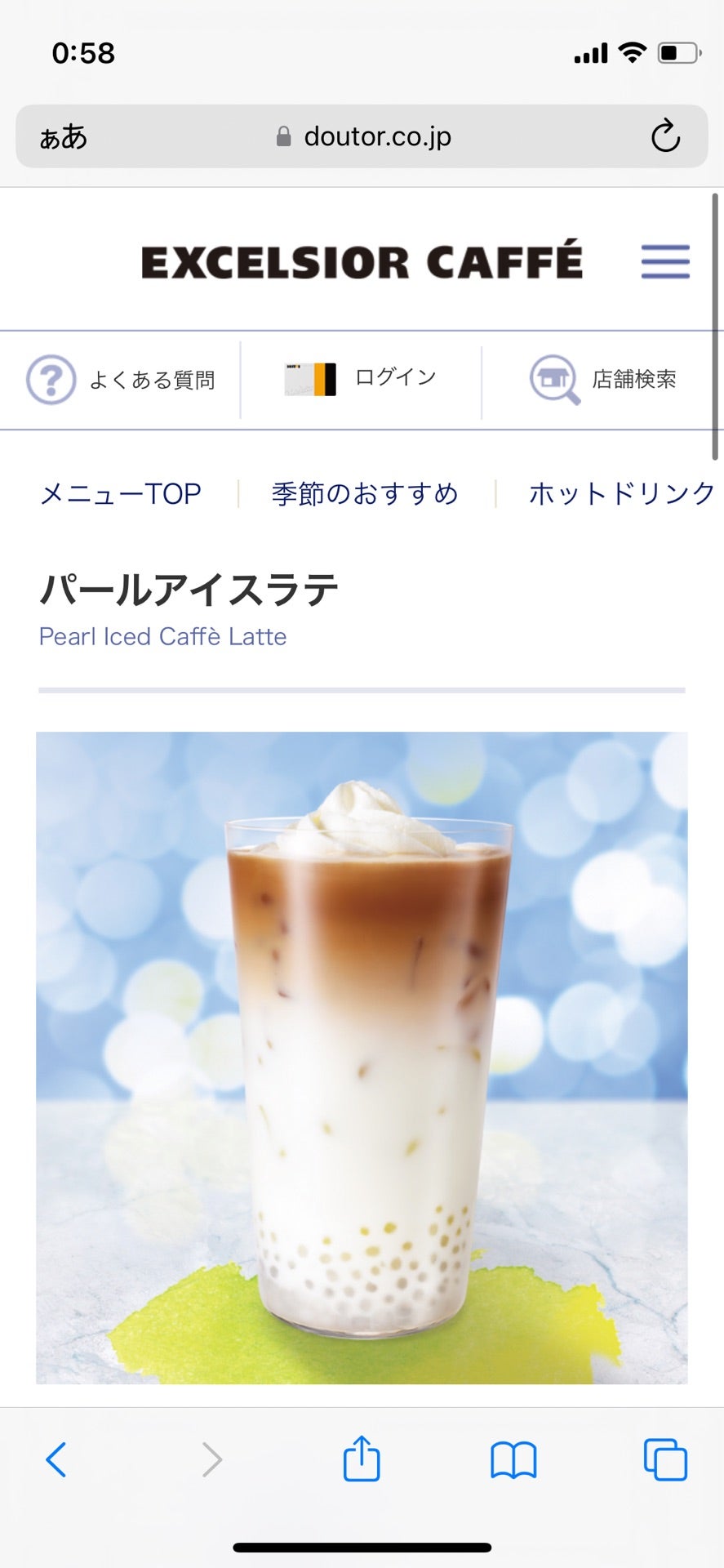
Task: Open the ぁあ reader options
Action: click(64, 136)
